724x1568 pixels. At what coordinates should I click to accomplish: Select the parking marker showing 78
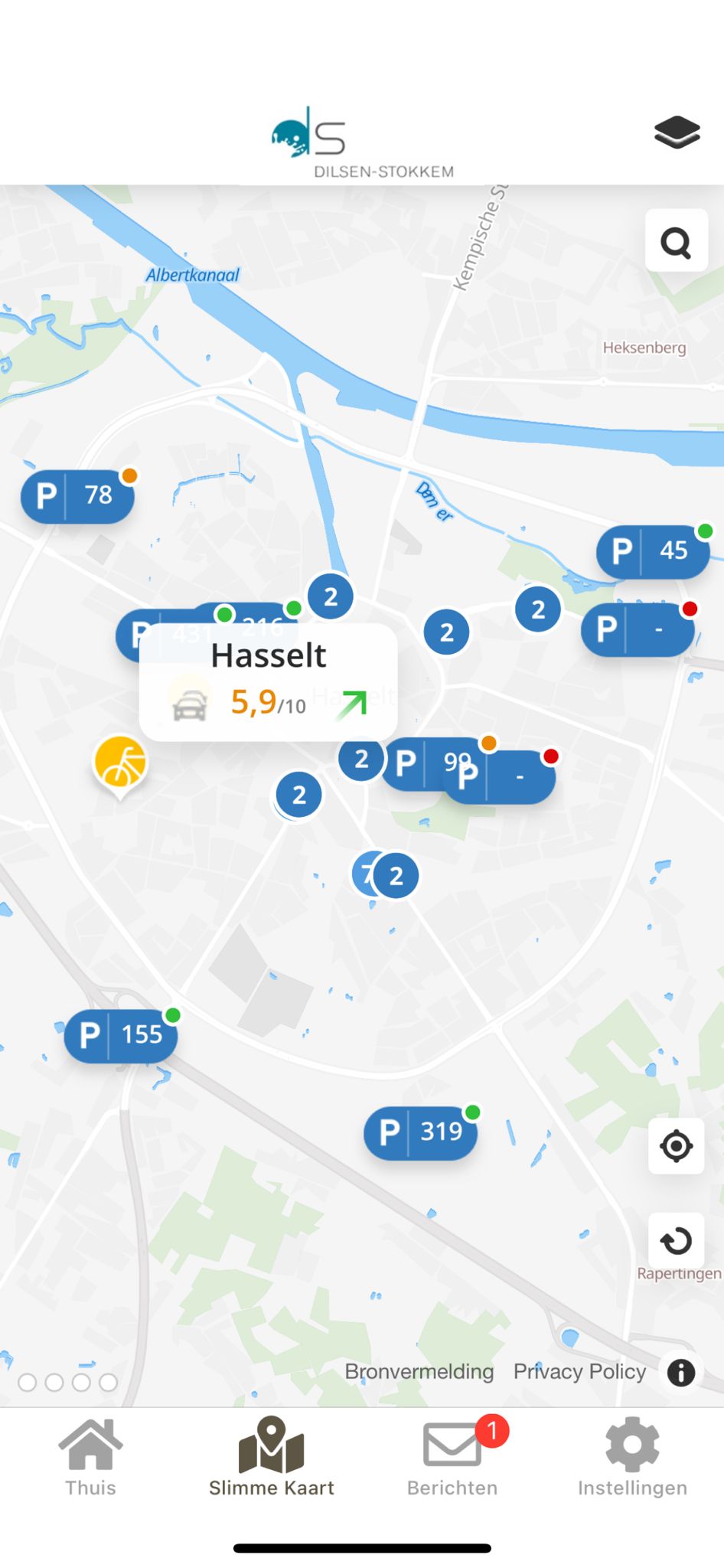pyautogui.click(x=77, y=496)
